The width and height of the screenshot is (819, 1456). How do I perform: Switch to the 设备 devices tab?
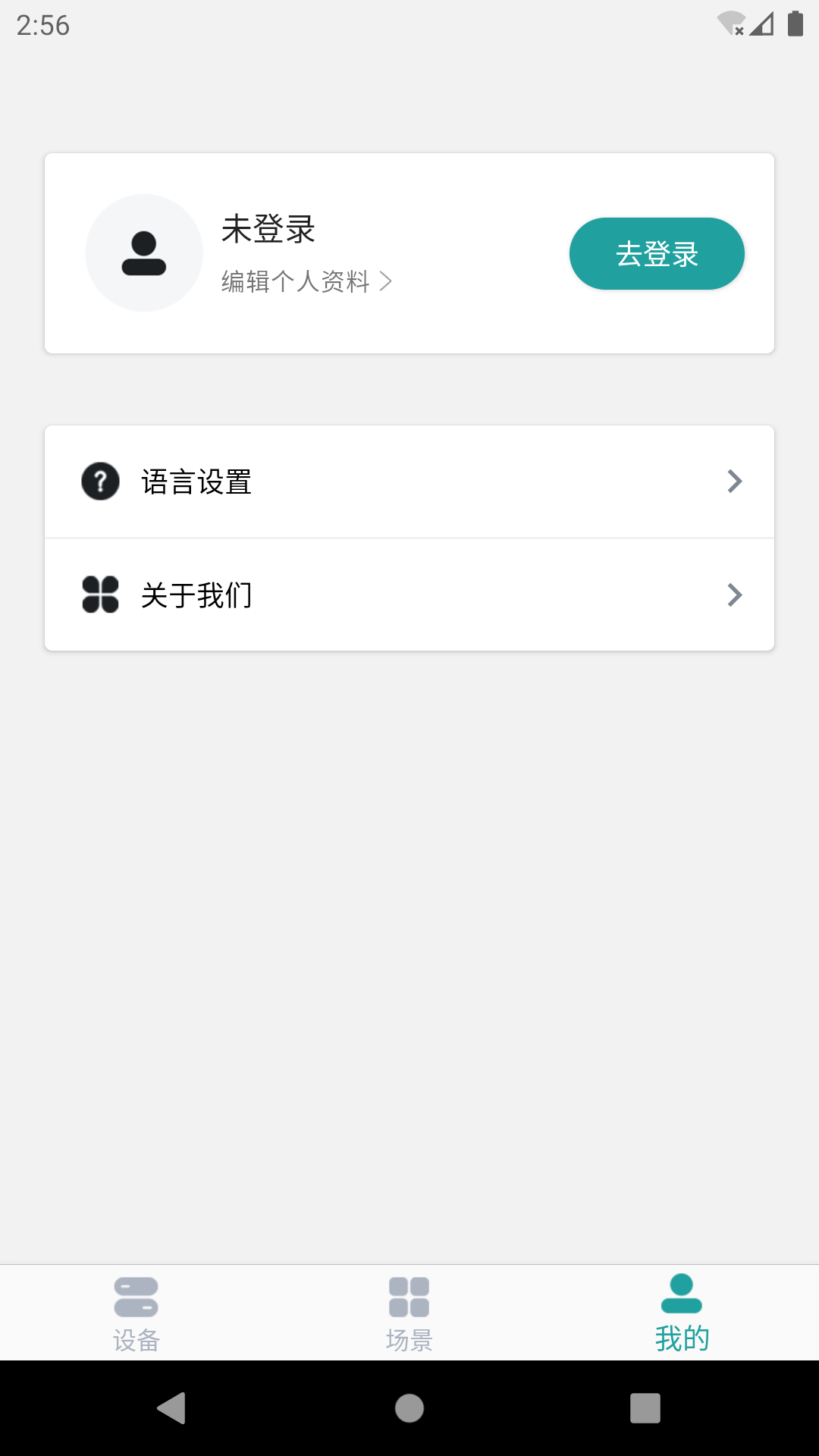click(136, 1313)
